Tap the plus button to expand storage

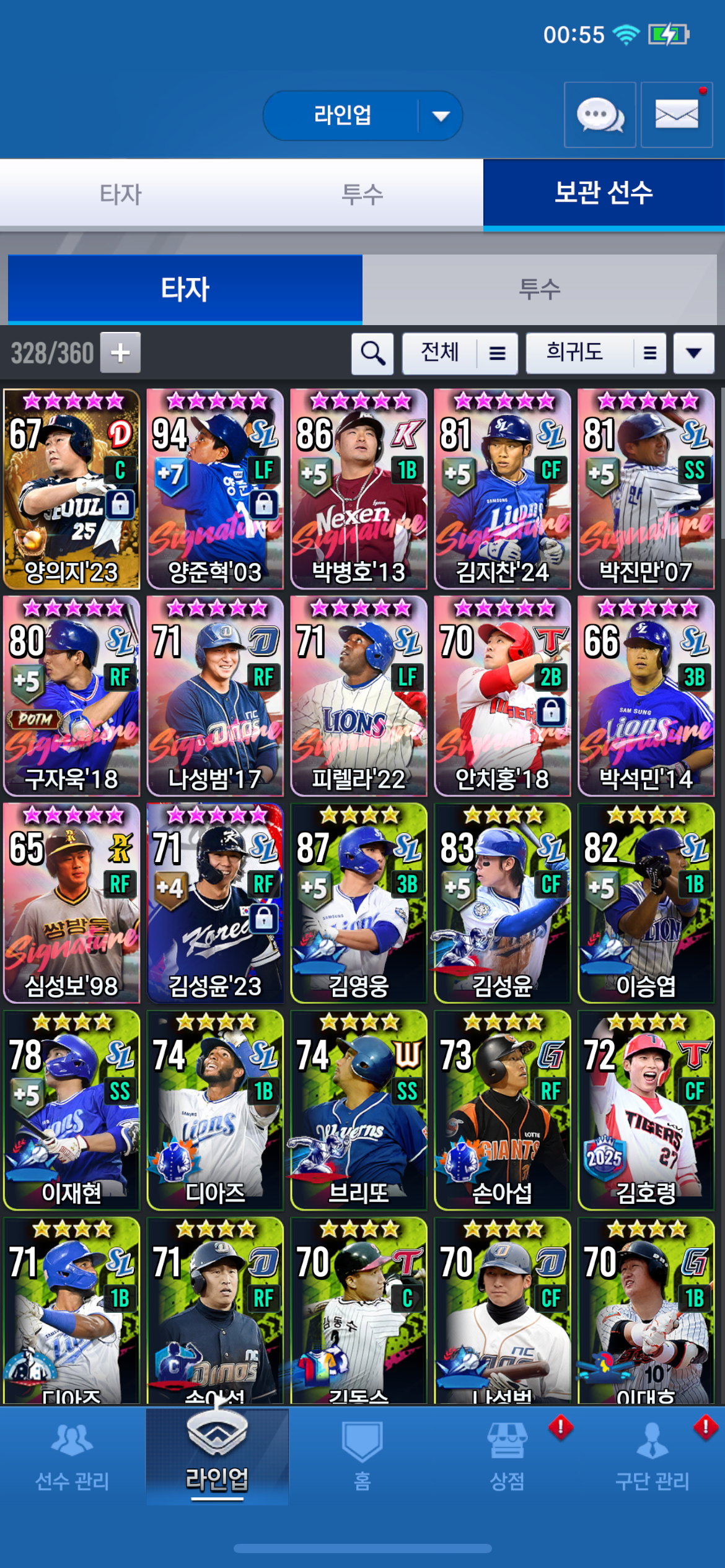(120, 353)
